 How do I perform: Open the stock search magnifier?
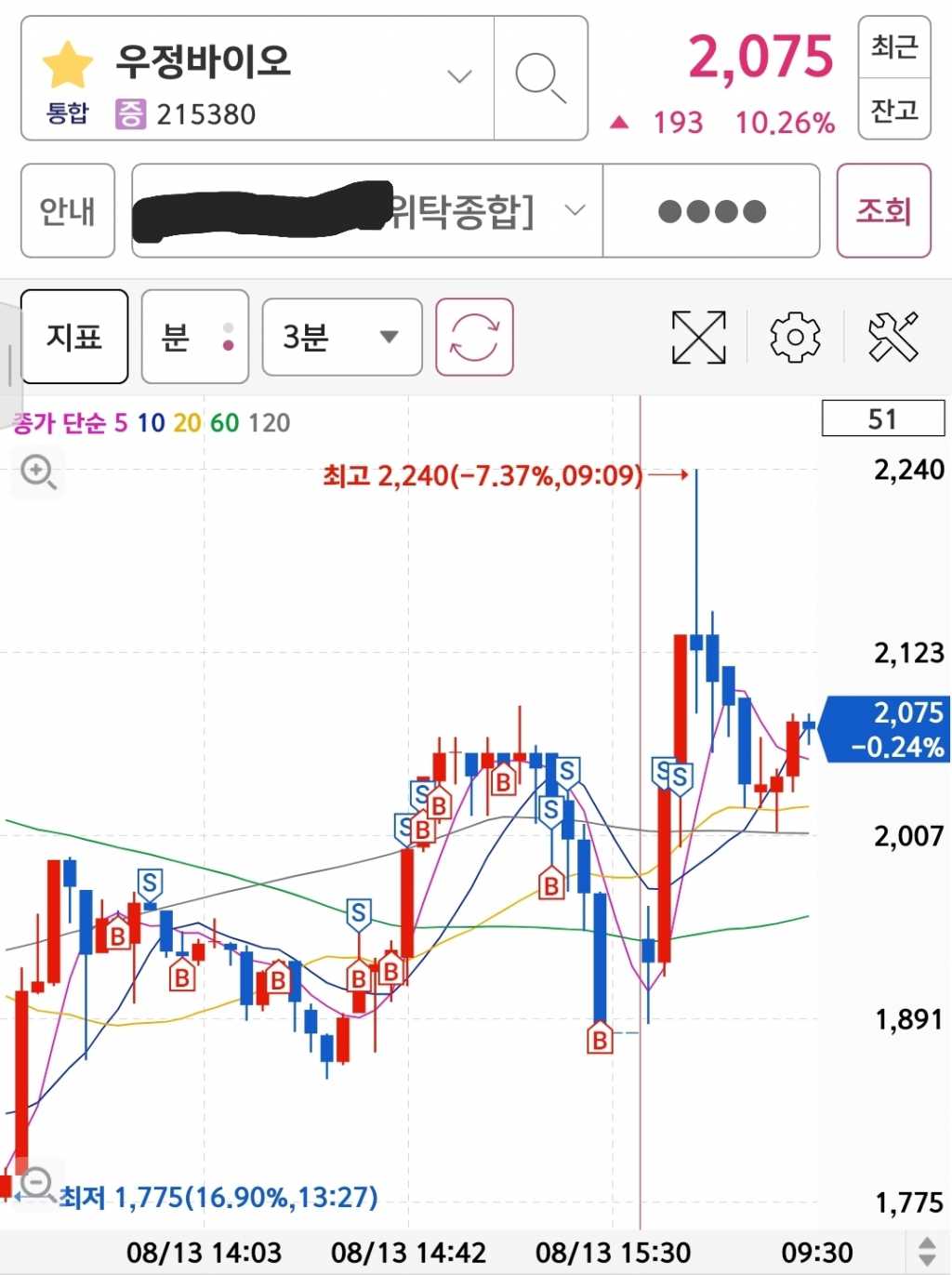click(x=540, y=77)
